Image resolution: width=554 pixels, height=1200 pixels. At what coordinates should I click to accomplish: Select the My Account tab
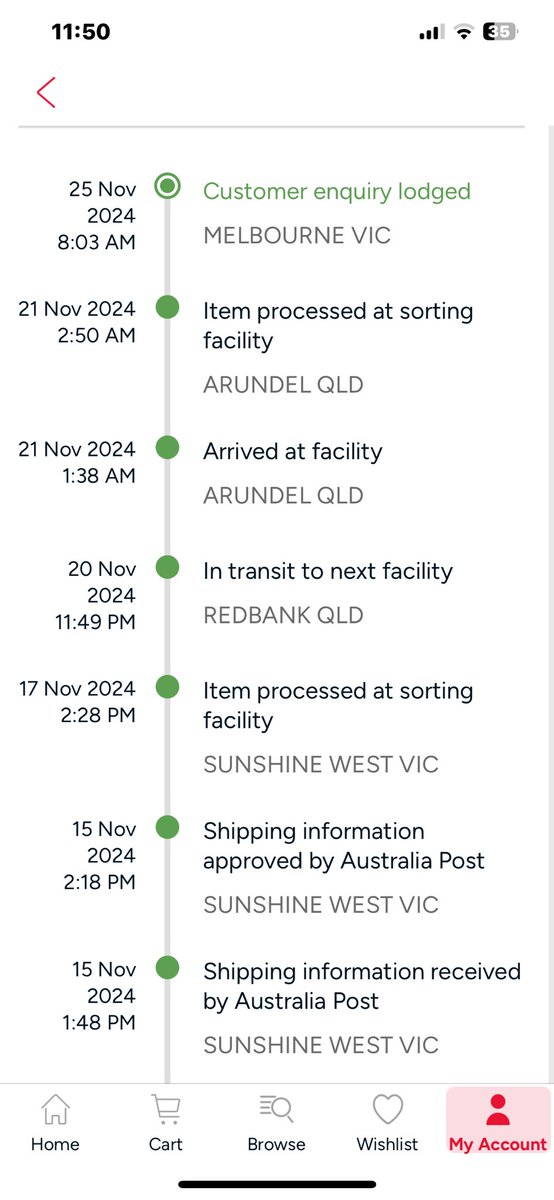[x=498, y=1123]
